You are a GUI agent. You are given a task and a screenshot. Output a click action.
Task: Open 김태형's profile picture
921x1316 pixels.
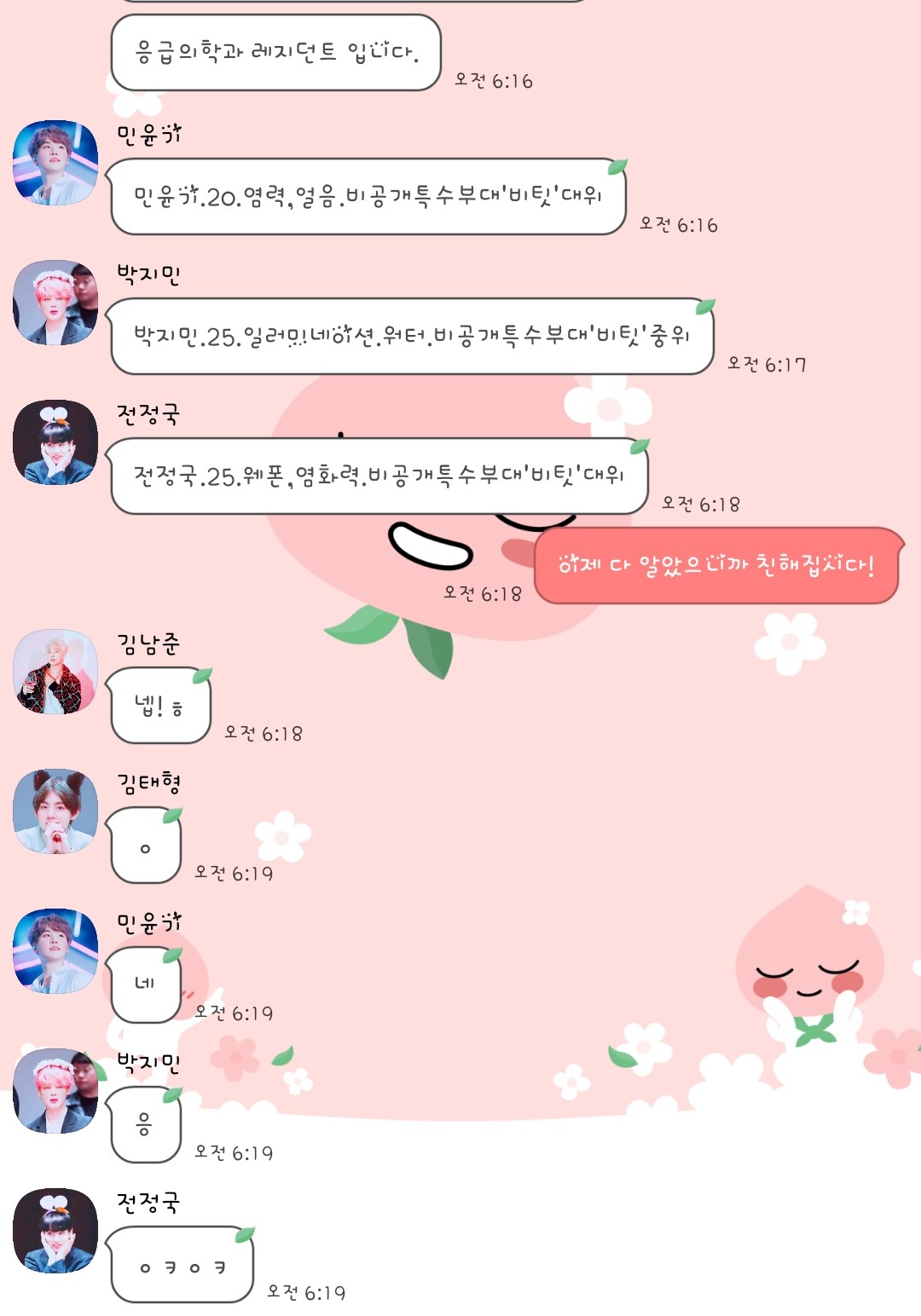55,811
